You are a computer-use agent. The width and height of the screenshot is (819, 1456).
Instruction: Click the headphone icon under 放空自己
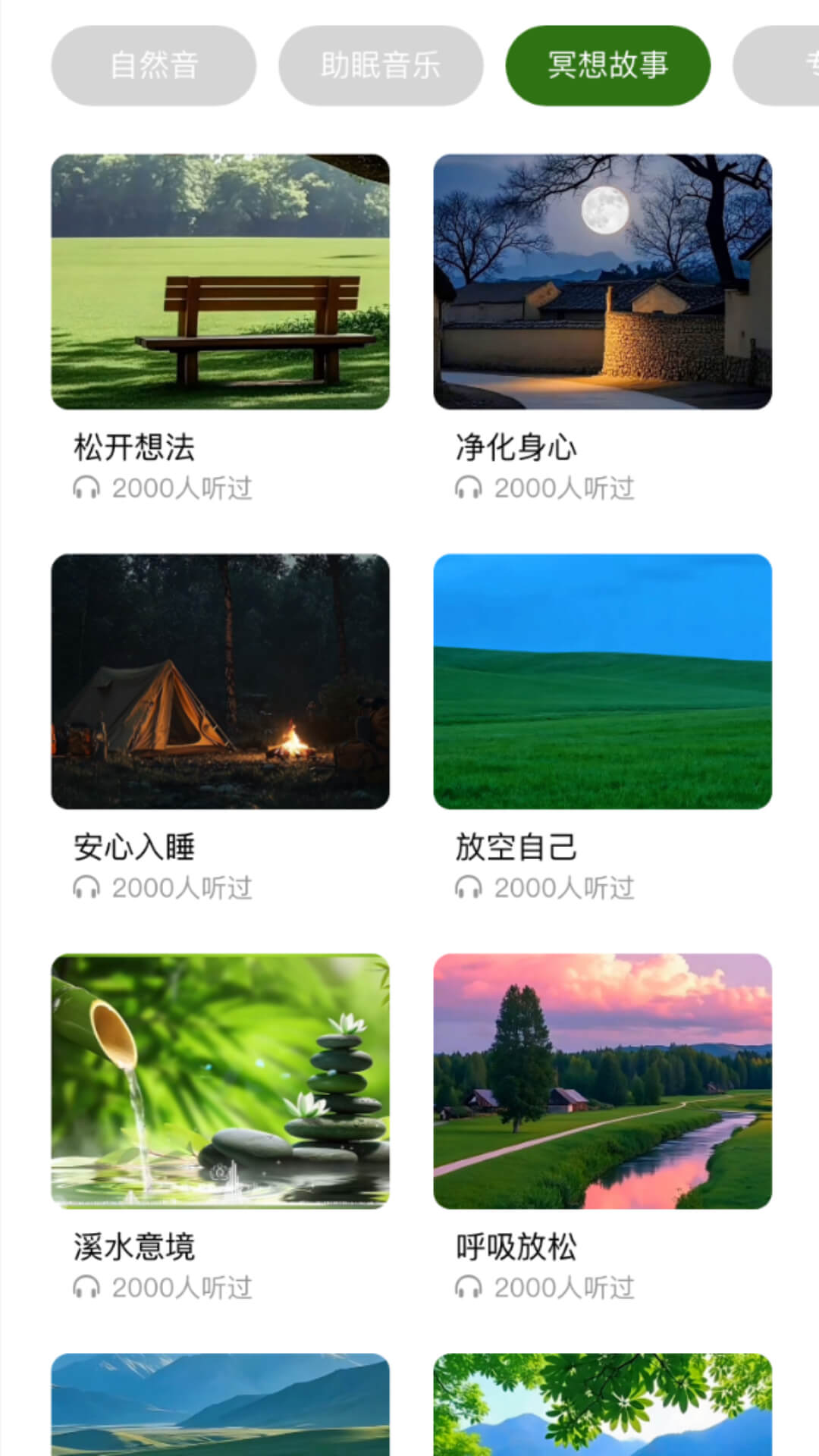tap(471, 888)
